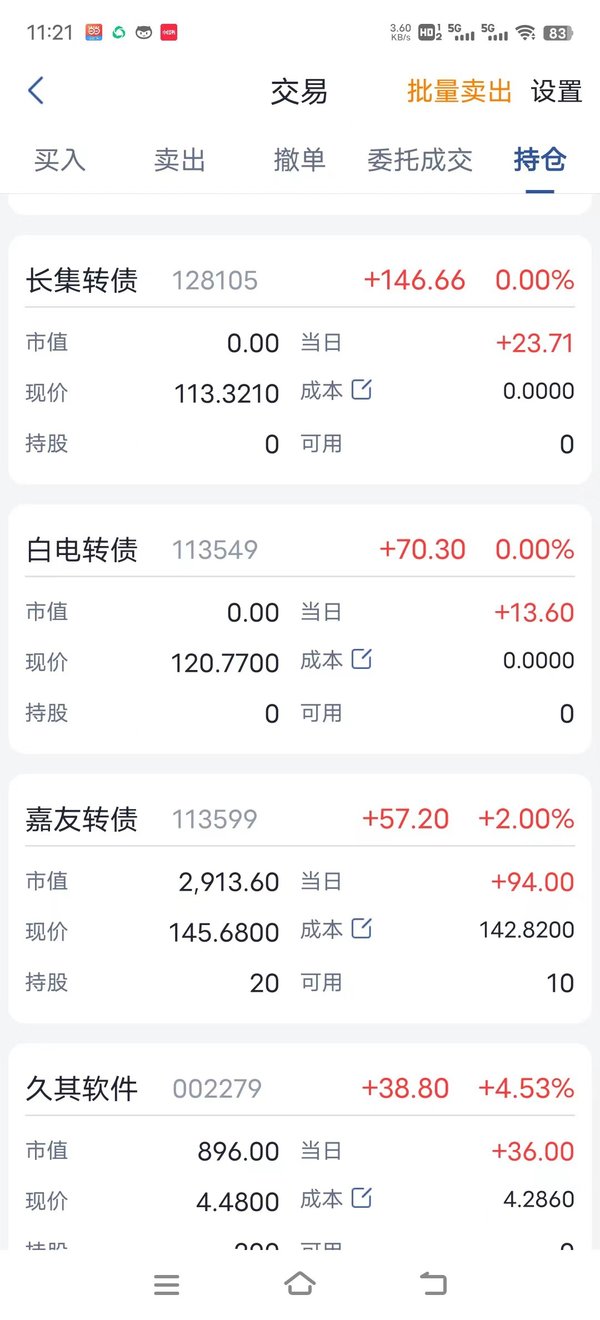
Task: Go back using the top-left arrow
Action: 36,91
